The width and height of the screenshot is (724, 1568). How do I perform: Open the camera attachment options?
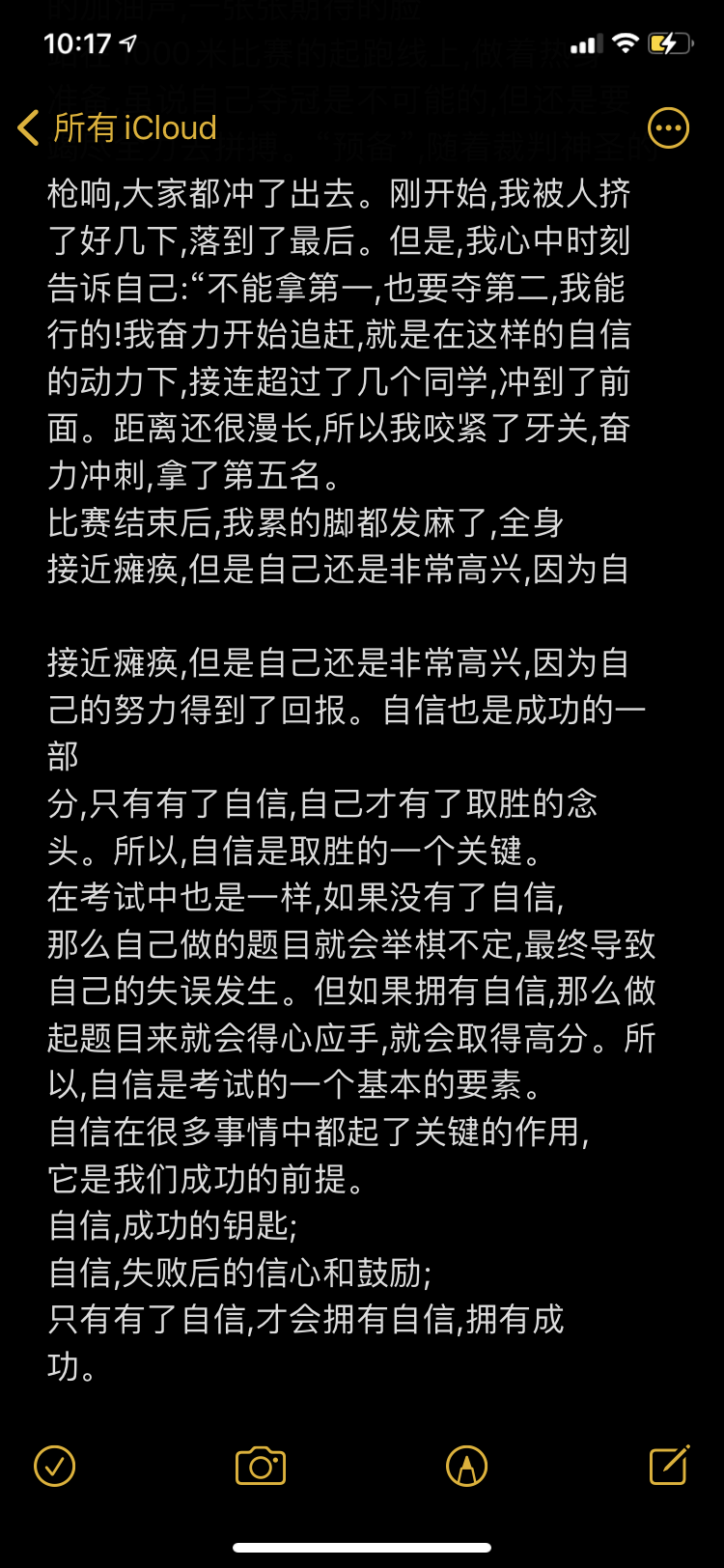point(261,1466)
